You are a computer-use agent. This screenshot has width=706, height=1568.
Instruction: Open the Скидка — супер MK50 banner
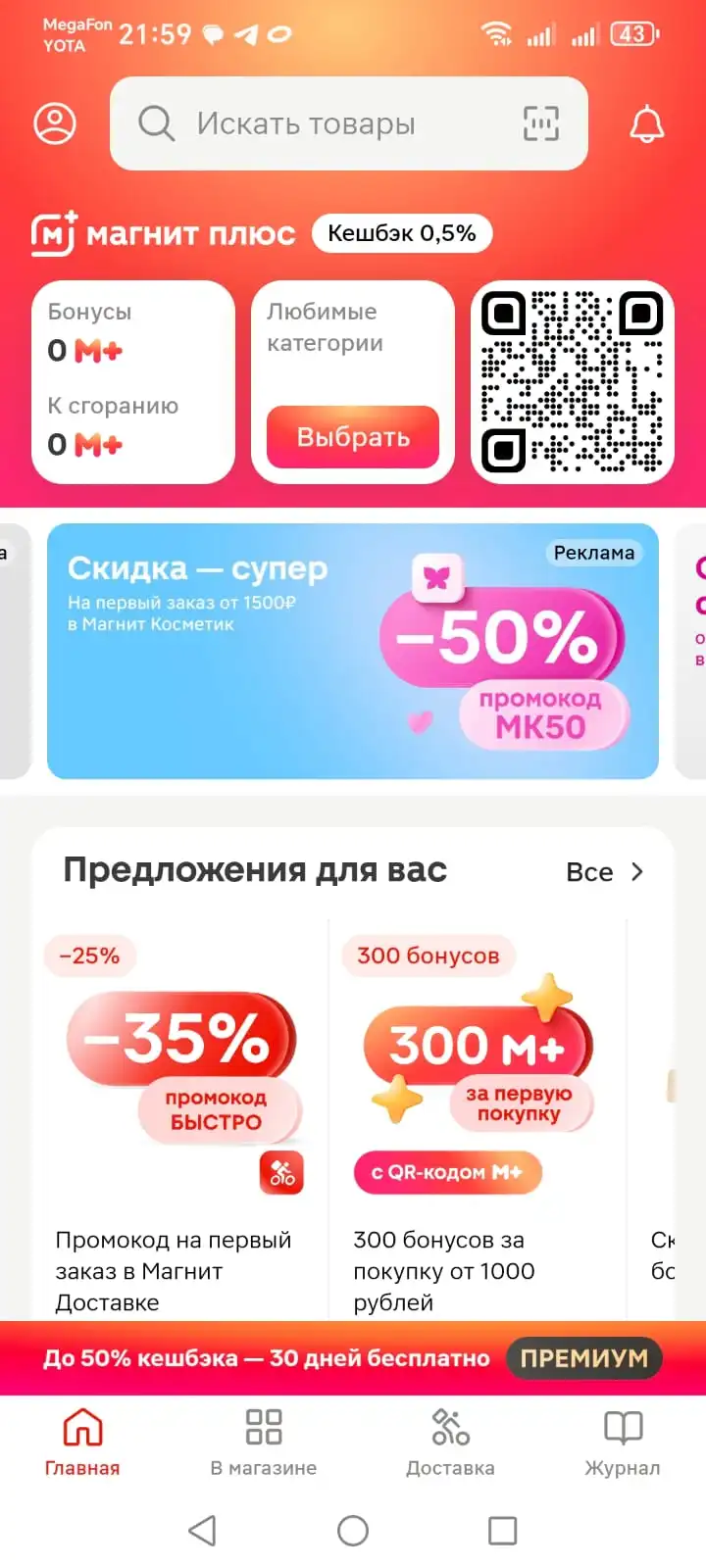point(353,652)
